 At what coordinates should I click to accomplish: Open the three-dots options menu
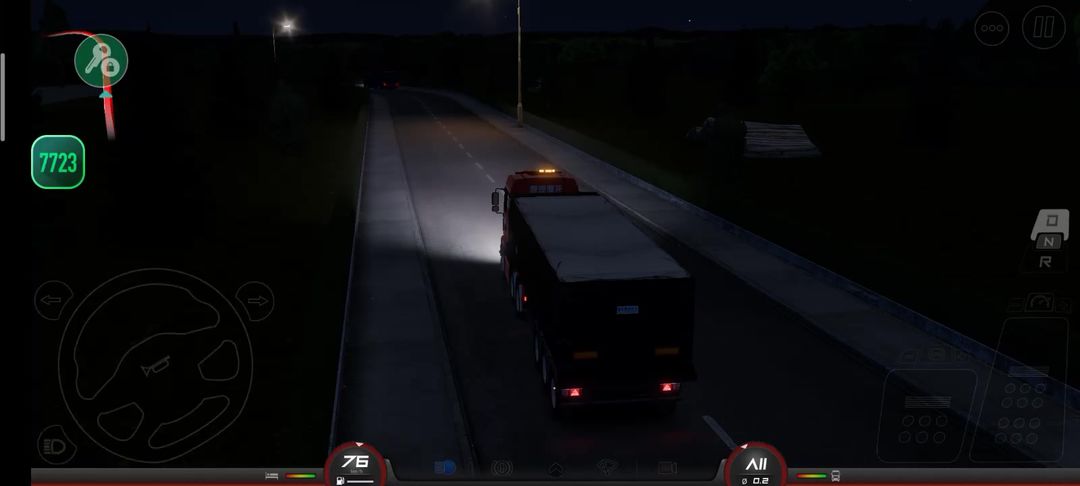992,28
